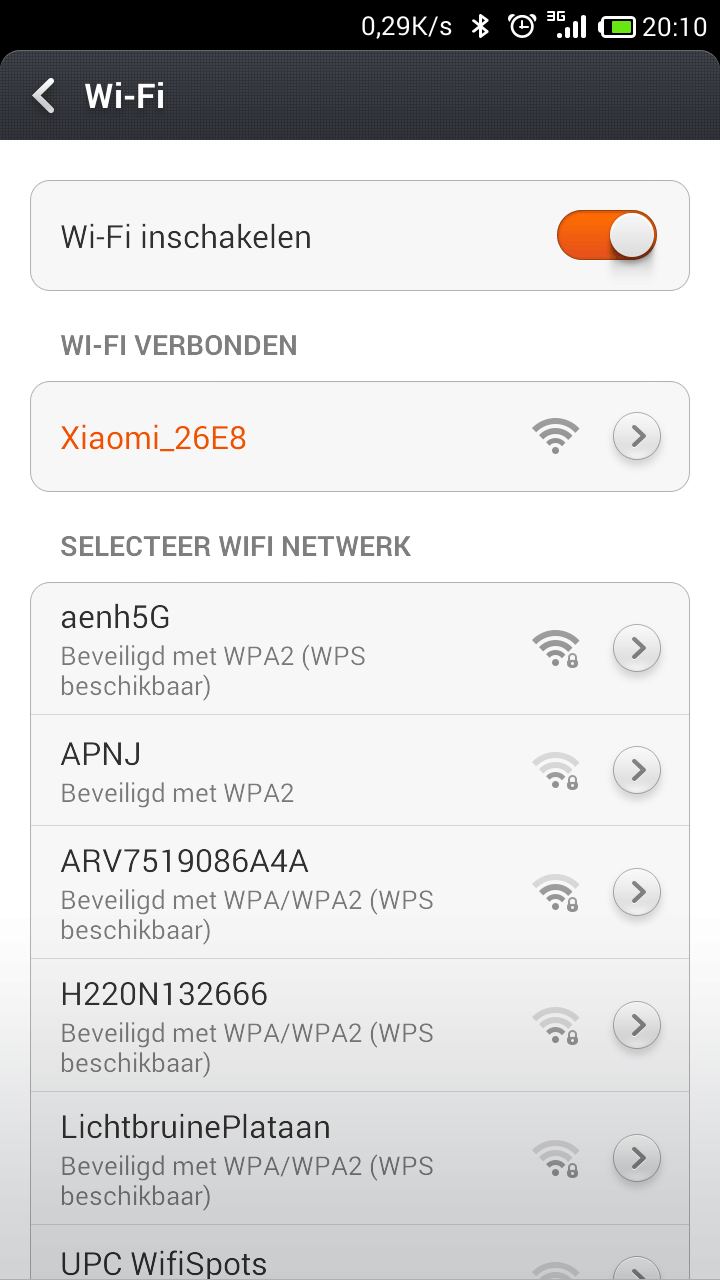Tap the details arrow for ARV7519086A4A

637,892
